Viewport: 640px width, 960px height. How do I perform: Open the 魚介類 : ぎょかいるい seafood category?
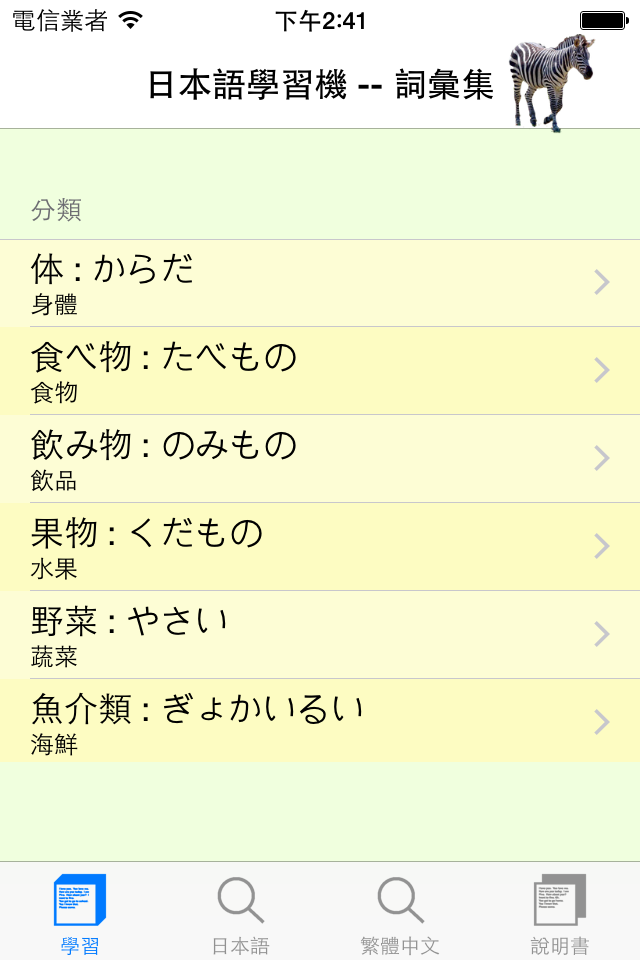pos(320,722)
